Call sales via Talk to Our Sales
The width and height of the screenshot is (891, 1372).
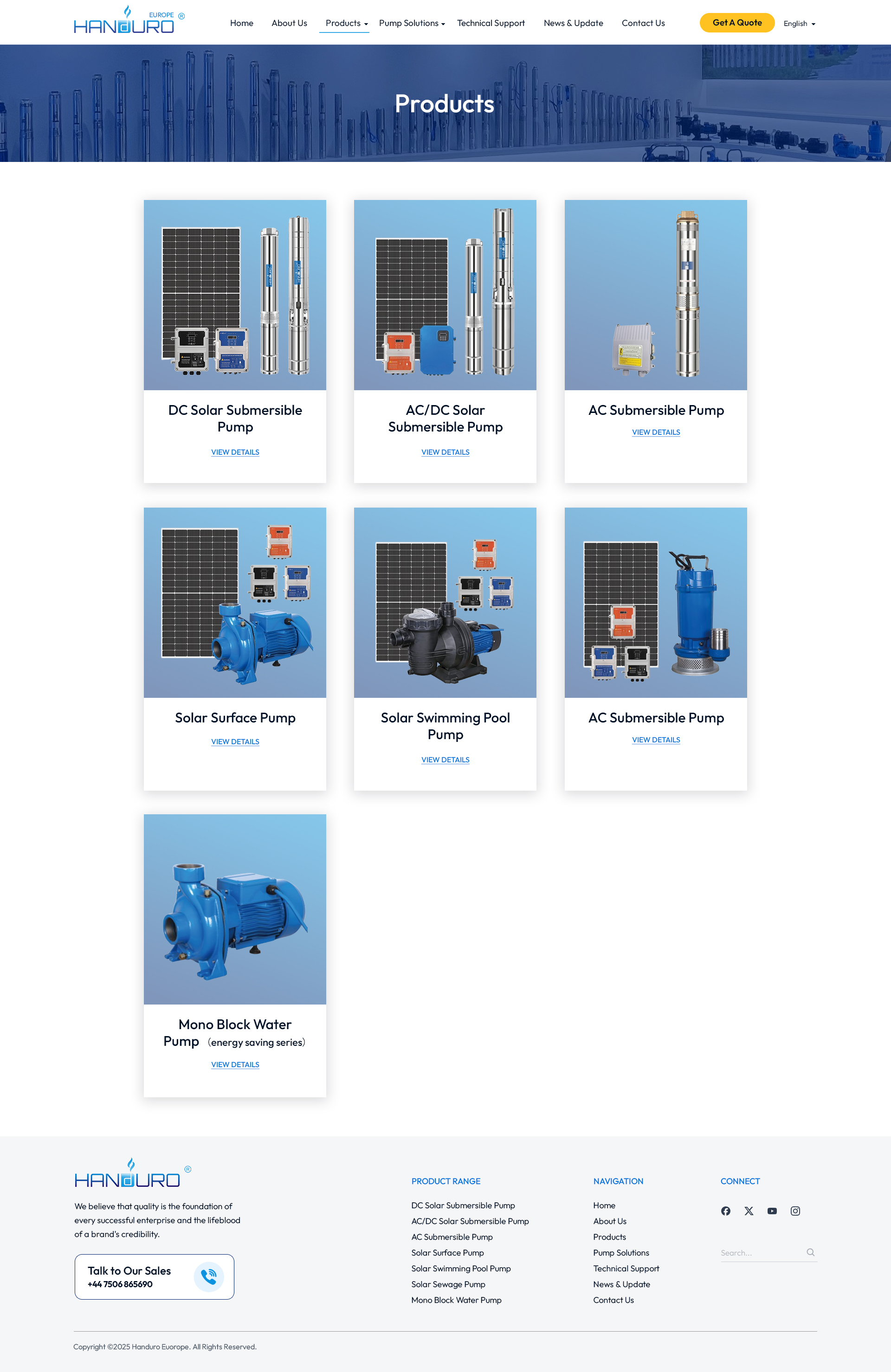click(x=154, y=1277)
